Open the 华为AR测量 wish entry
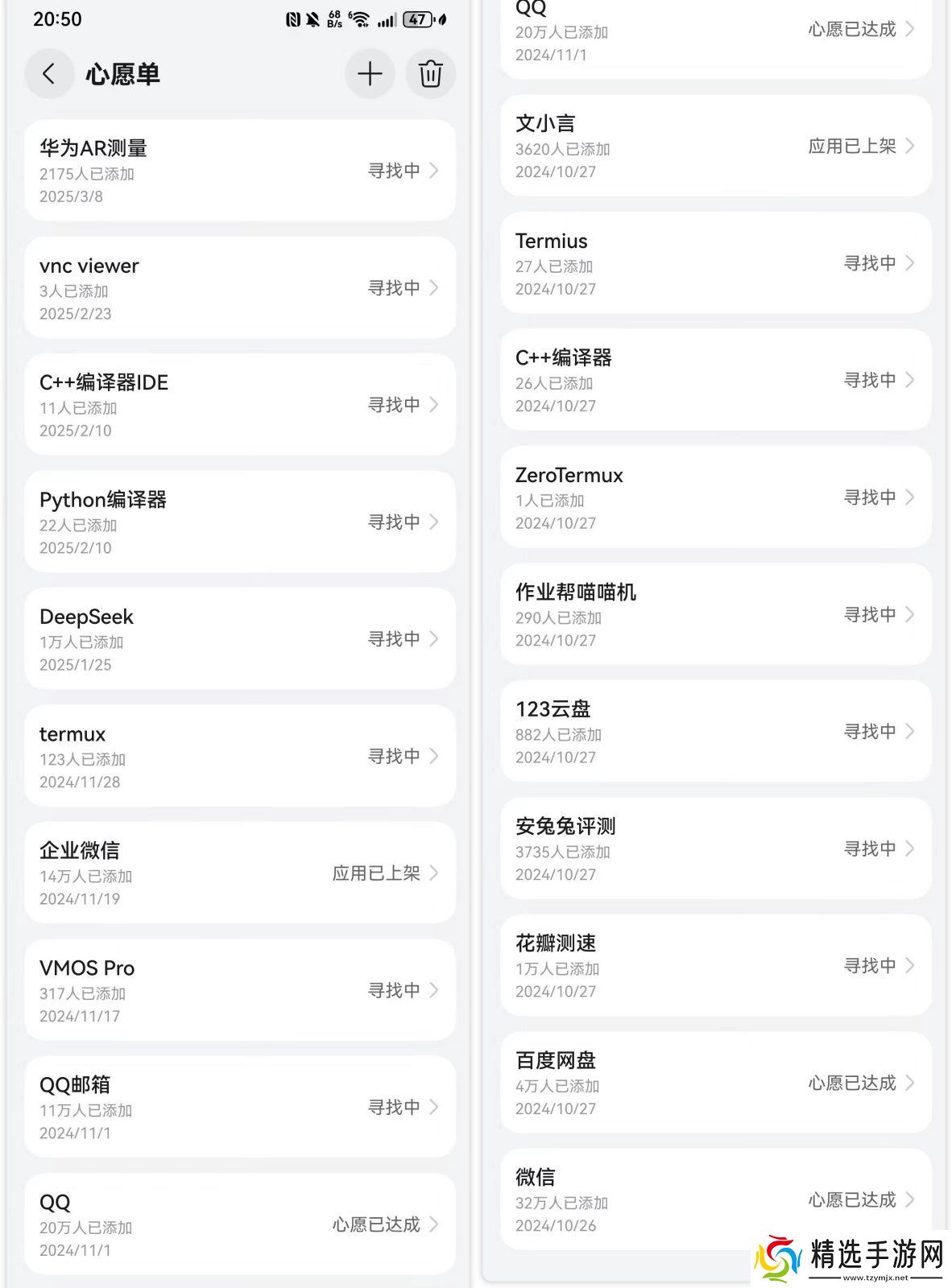 click(239, 171)
